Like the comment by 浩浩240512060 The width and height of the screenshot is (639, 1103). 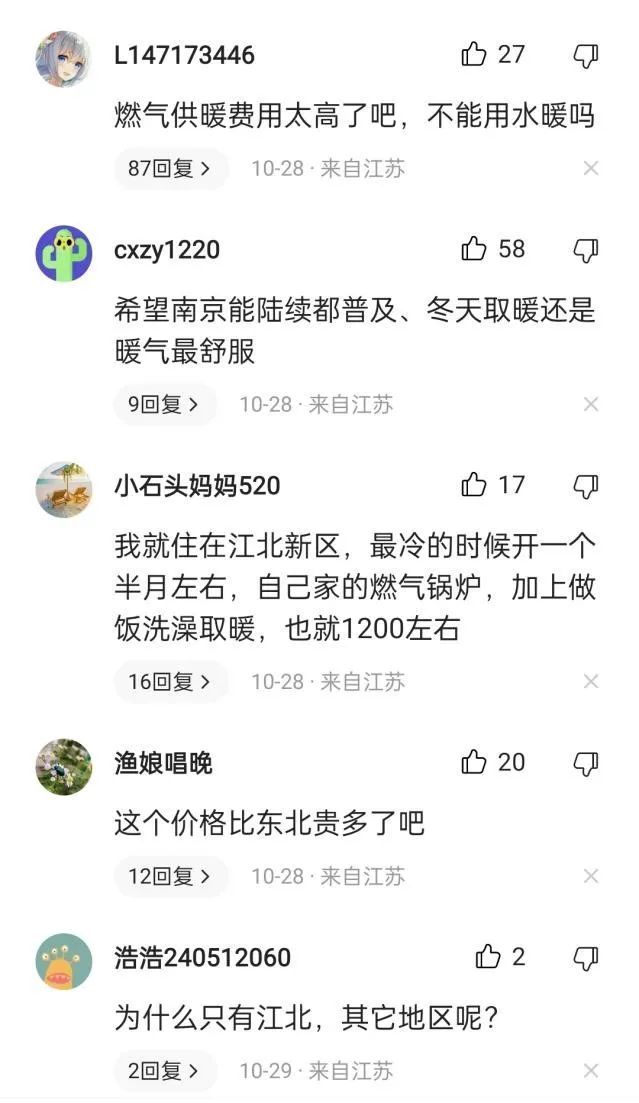[x=488, y=957]
